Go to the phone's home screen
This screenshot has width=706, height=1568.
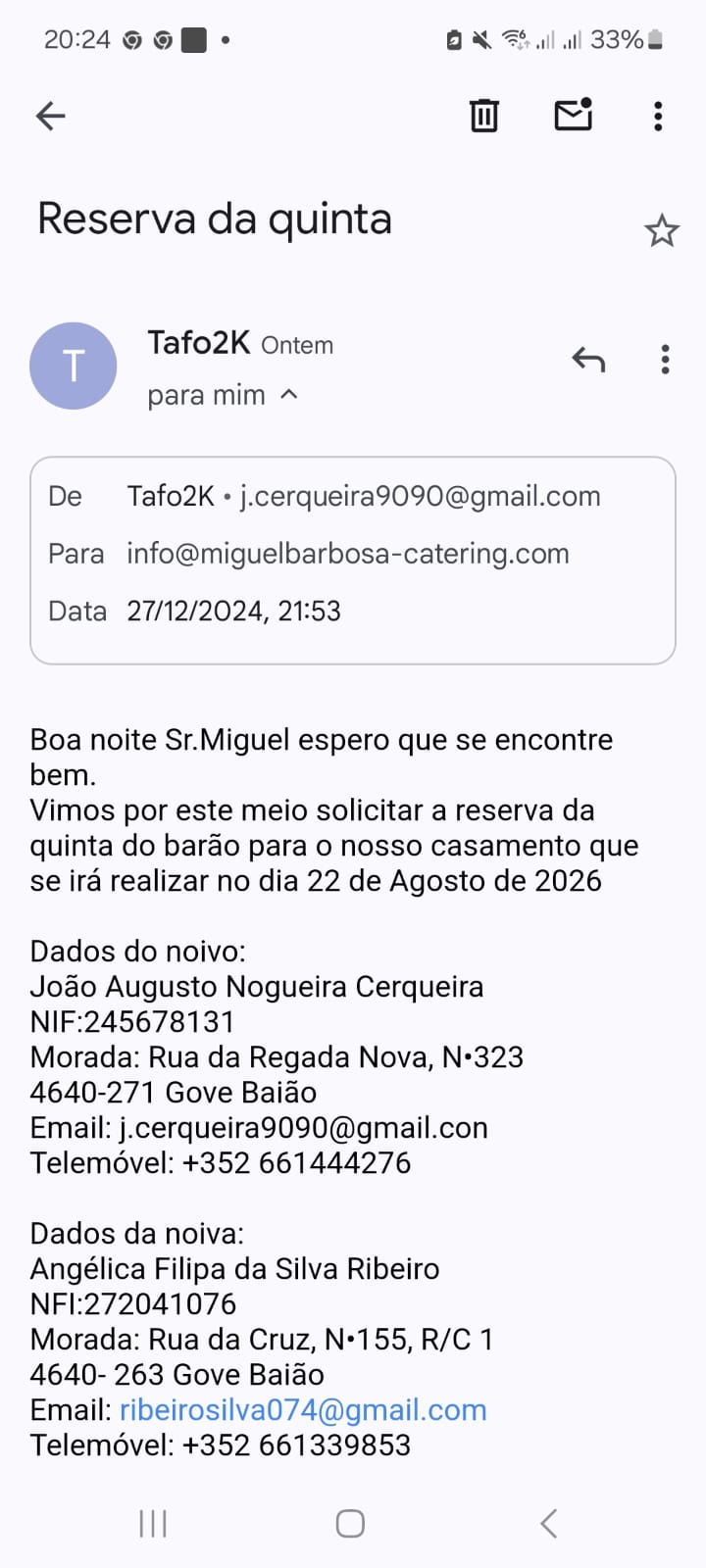tap(350, 1524)
